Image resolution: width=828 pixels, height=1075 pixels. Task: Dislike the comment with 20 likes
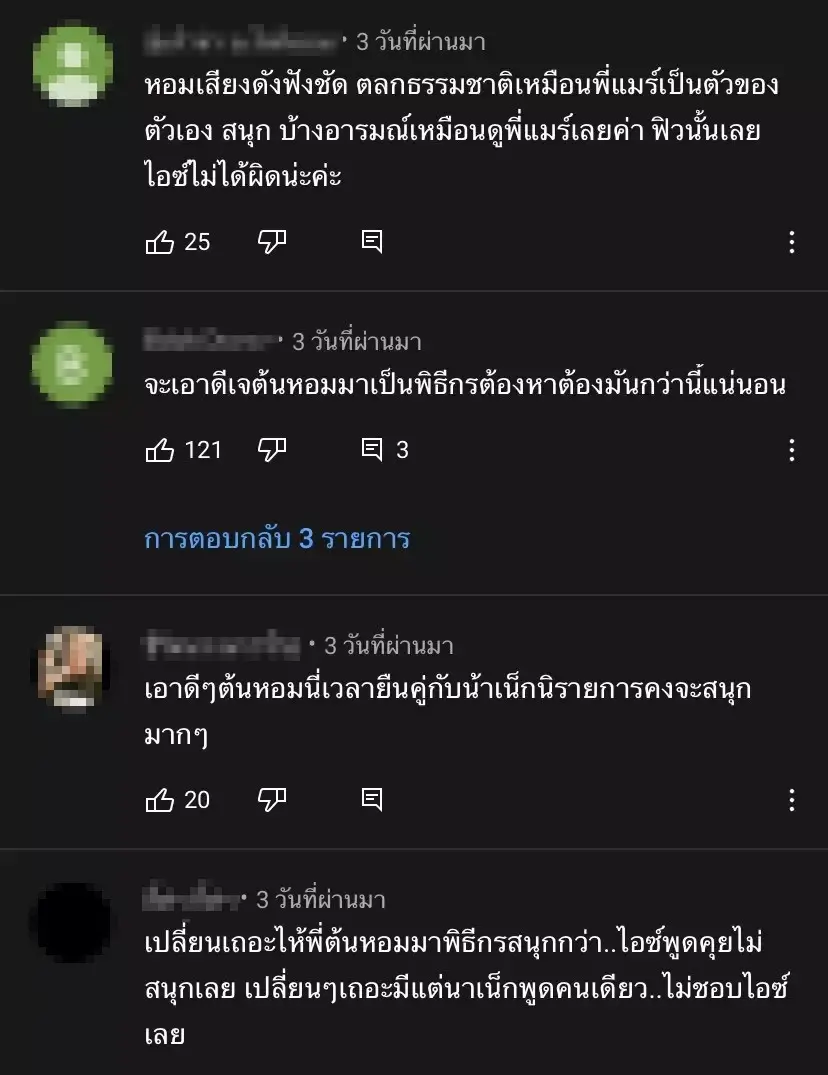coord(272,800)
